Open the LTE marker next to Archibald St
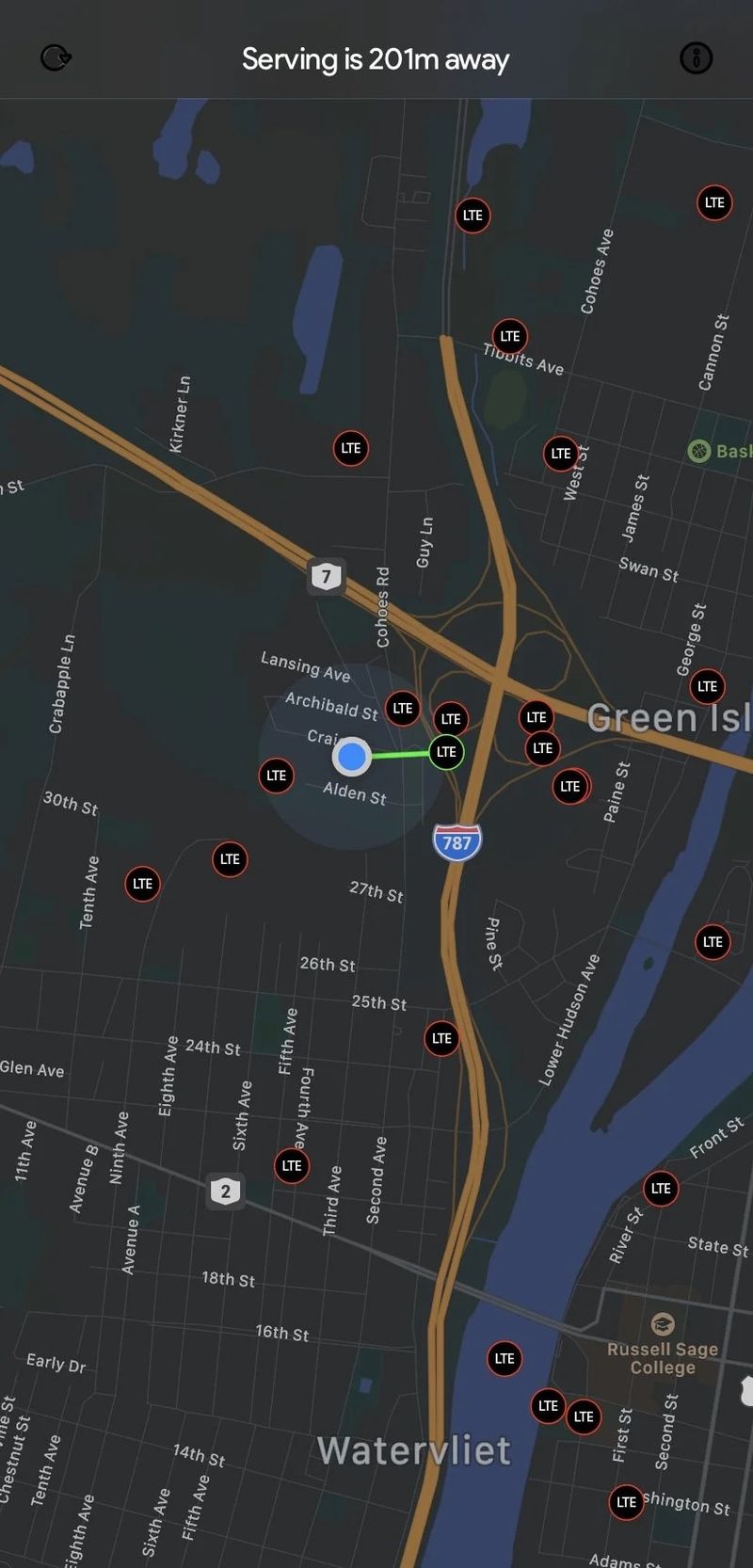The height and width of the screenshot is (1568, 753). 403,708
